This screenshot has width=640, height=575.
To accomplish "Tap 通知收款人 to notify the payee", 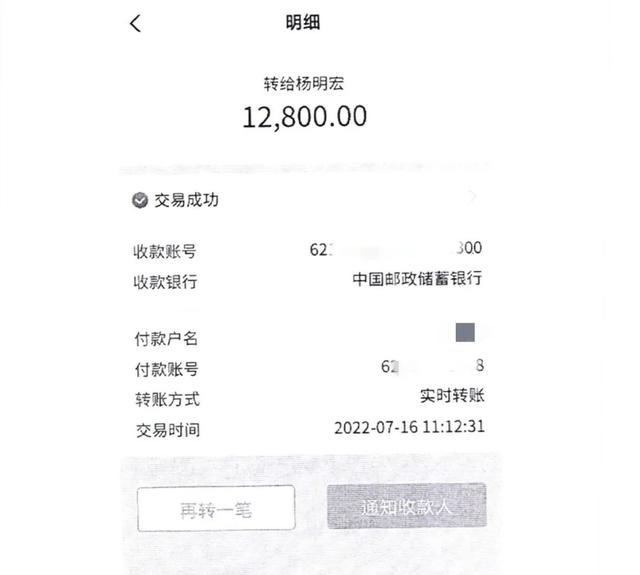I will point(406,507).
